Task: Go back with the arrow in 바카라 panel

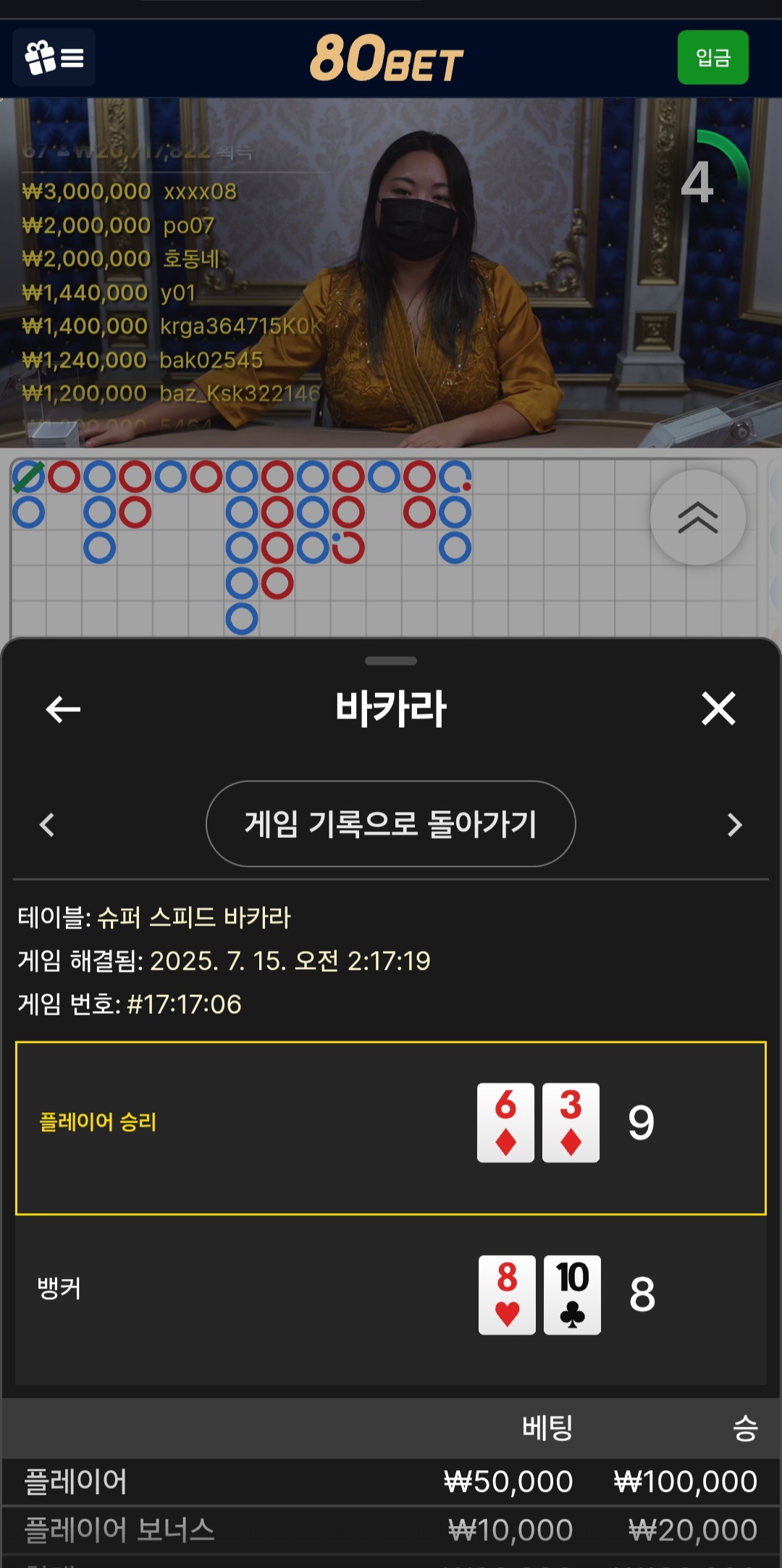Action: pos(63,709)
